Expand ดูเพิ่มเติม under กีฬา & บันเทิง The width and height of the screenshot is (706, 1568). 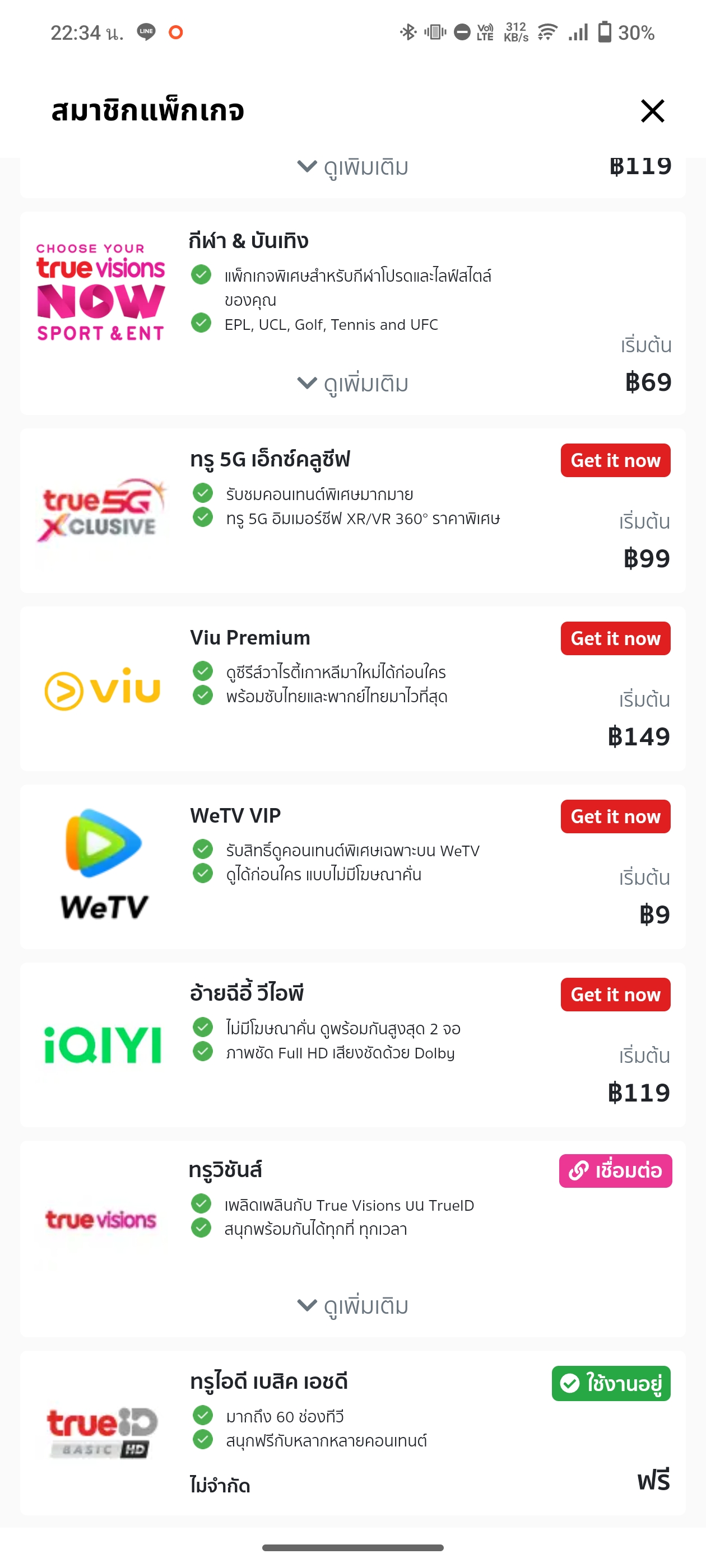(352, 384)
